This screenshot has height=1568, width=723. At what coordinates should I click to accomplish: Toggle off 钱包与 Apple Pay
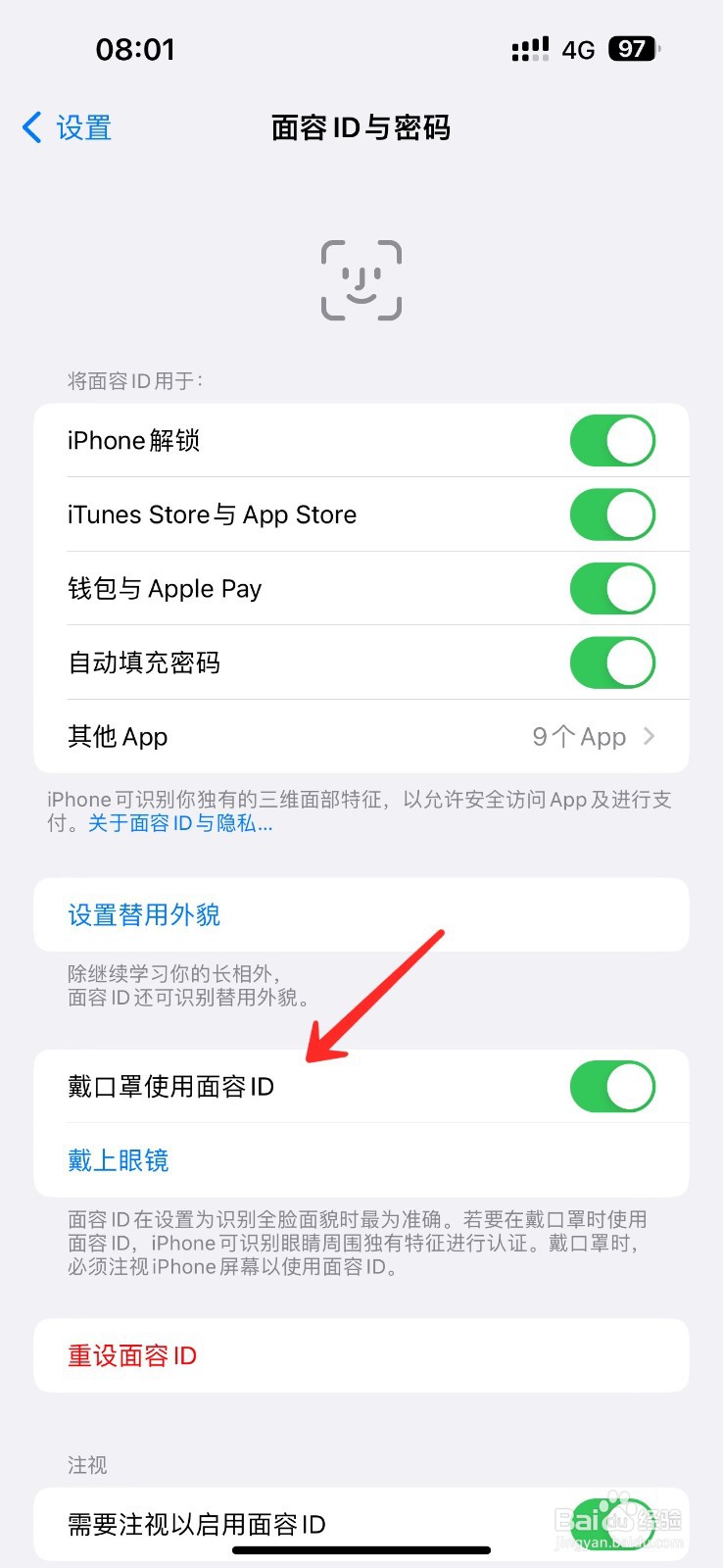tap(612, 588)
